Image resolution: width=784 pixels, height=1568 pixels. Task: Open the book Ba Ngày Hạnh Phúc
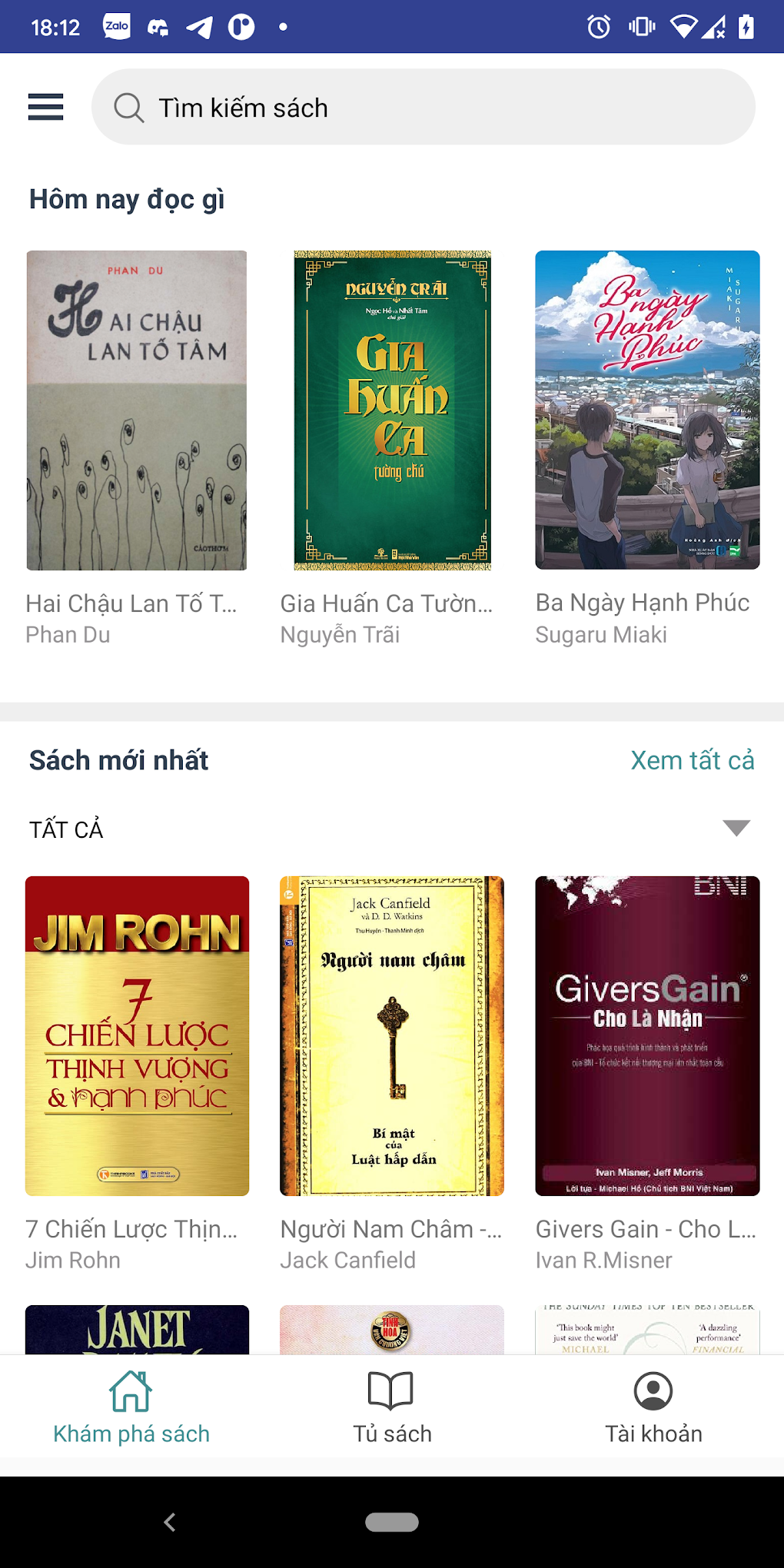[647, 410]
